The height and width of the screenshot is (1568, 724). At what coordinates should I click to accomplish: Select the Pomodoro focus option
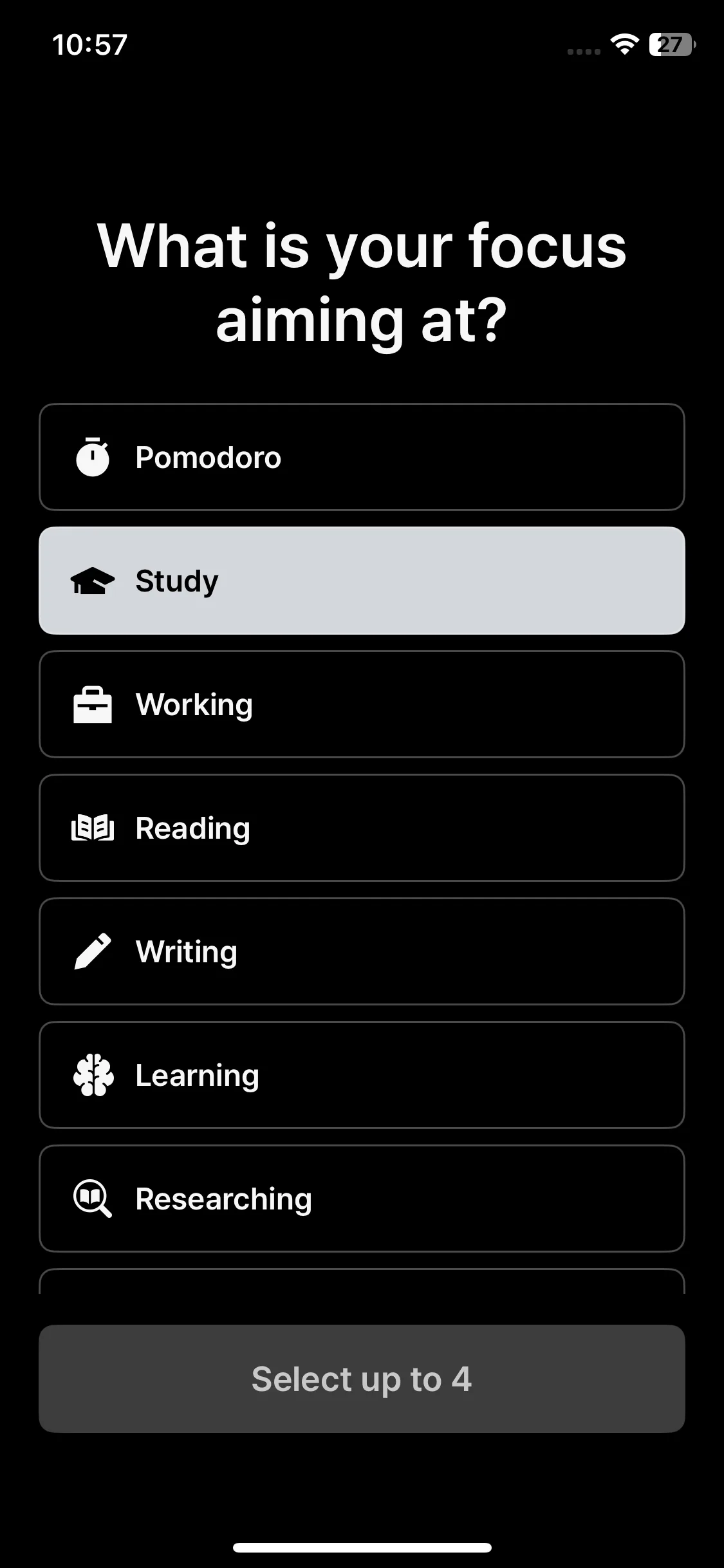[362, 457]
